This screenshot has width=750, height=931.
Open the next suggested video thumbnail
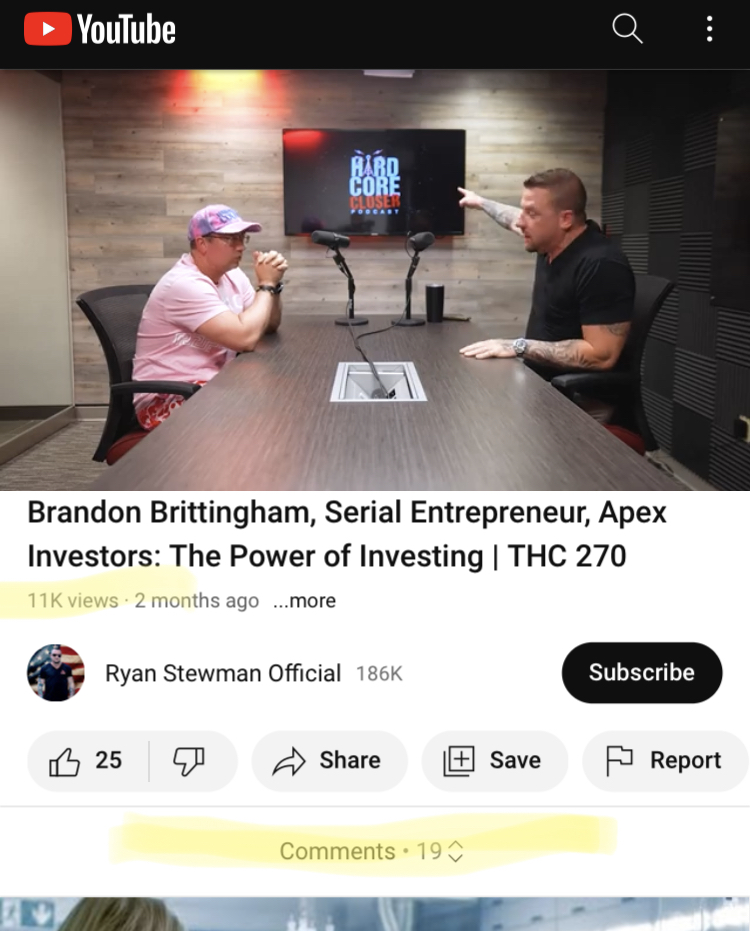(x=375, y=915)
